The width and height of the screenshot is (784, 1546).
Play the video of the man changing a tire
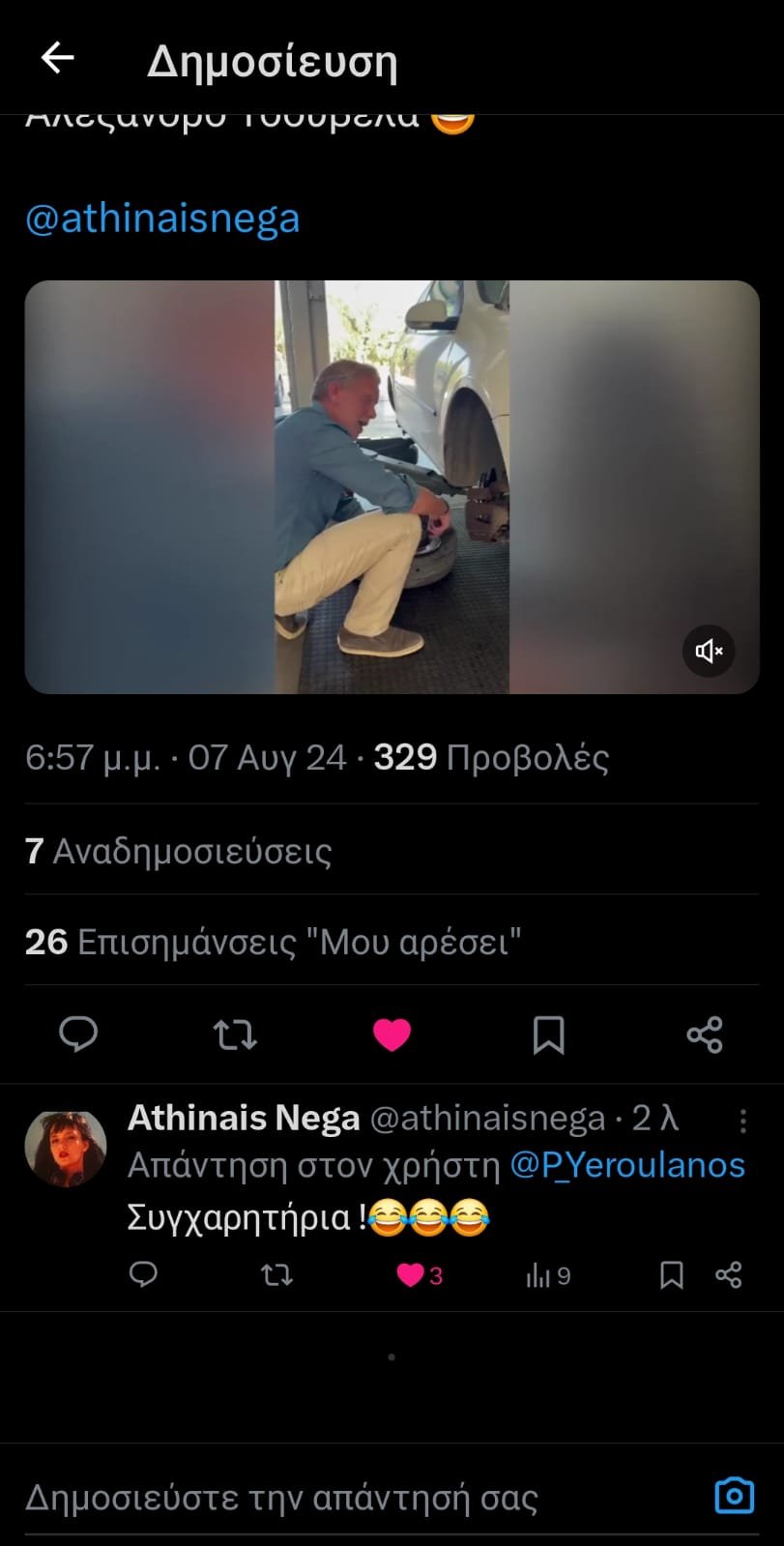pos(392,486)
